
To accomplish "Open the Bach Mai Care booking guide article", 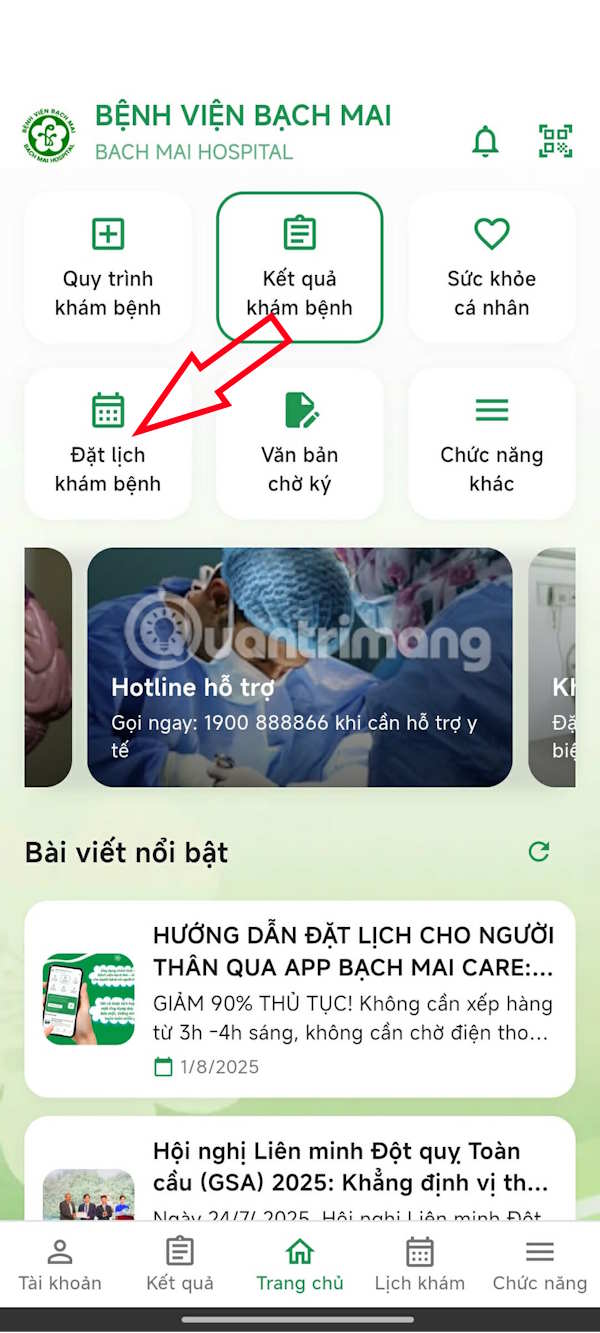I will coord(300,998).
